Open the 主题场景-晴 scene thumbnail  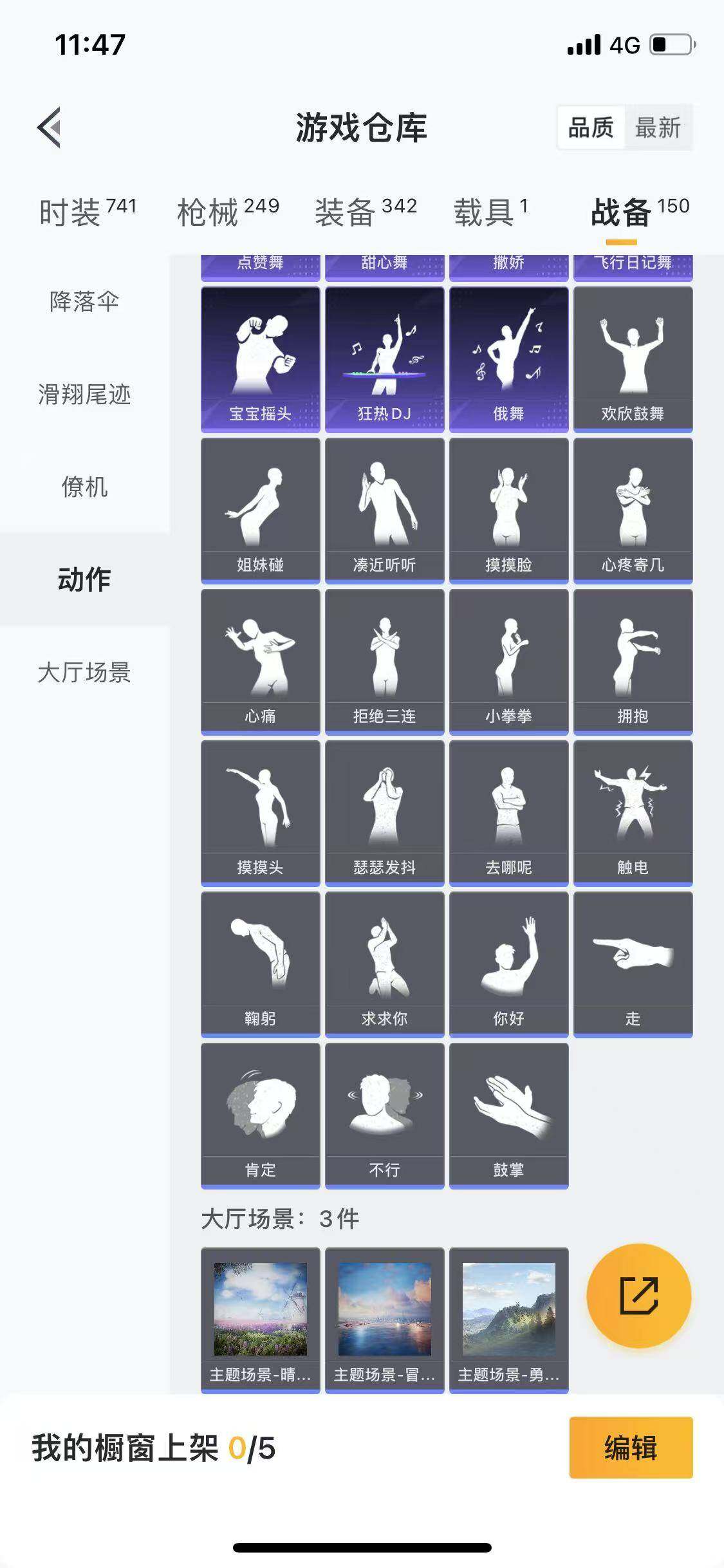click(x=260, y=1325)
